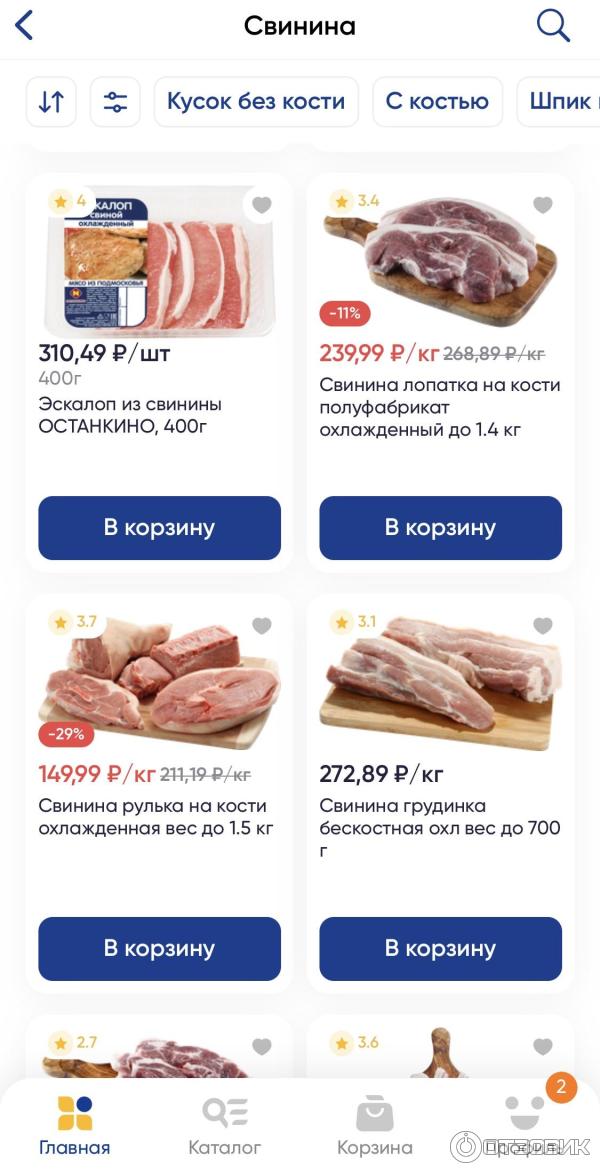Select the С костью chip

click(x=437, y=102)
